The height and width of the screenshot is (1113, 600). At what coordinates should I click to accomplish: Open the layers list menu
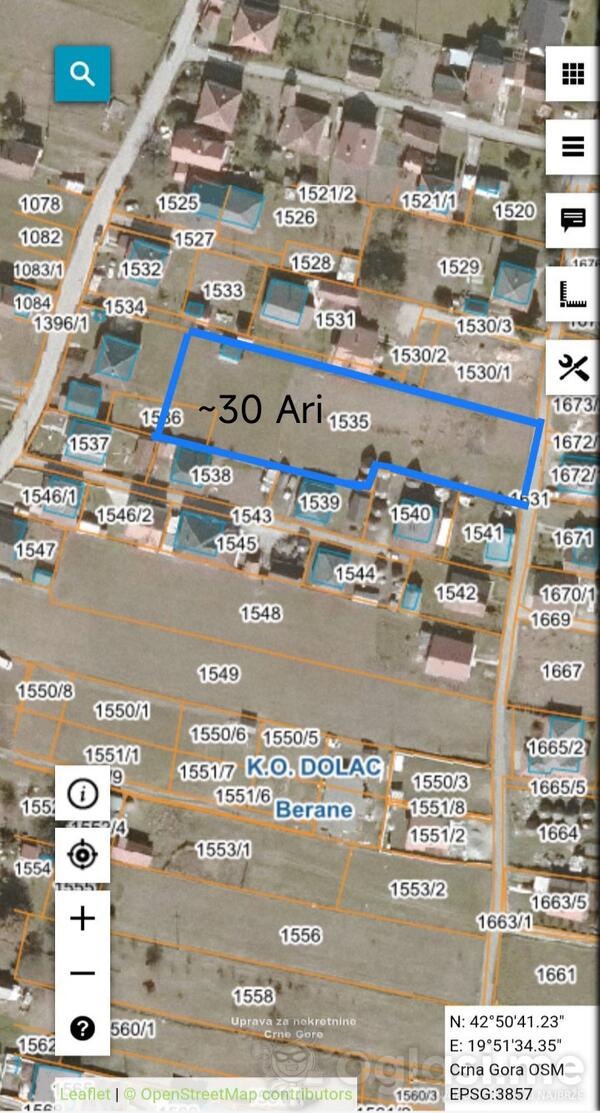point(572,146)
